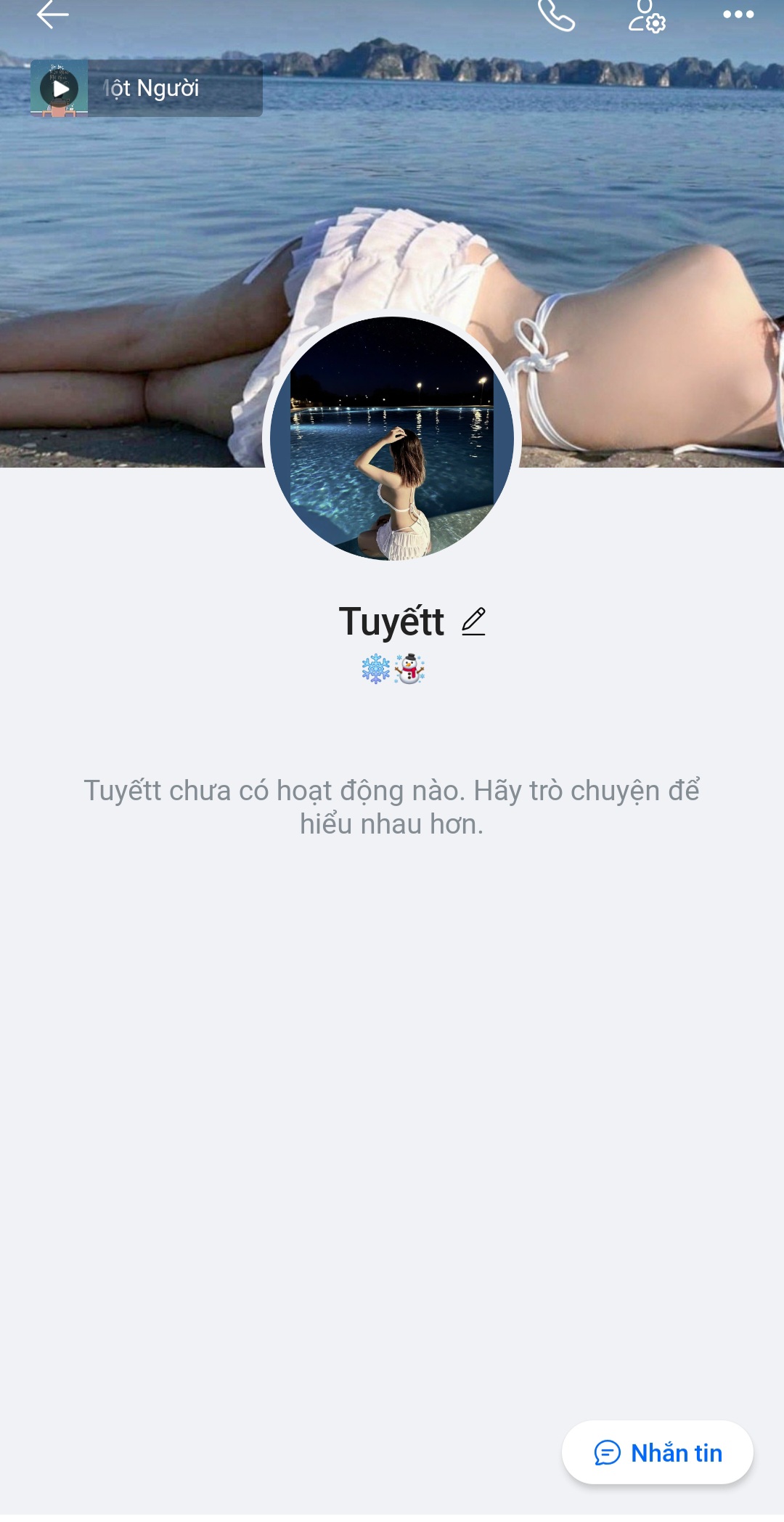Start chat with Nhắn tin button

point(658,1452)
